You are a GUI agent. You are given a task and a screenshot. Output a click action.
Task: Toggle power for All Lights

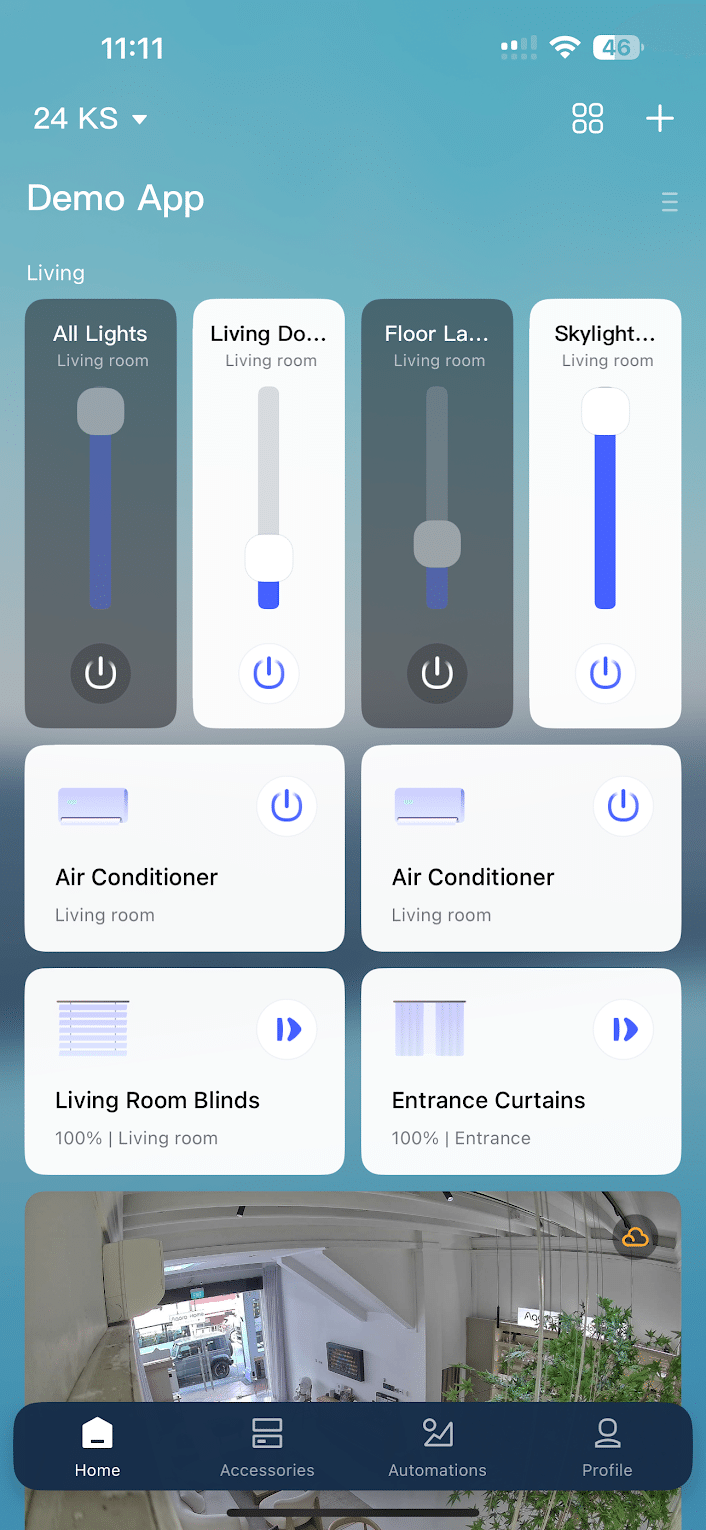101,674
